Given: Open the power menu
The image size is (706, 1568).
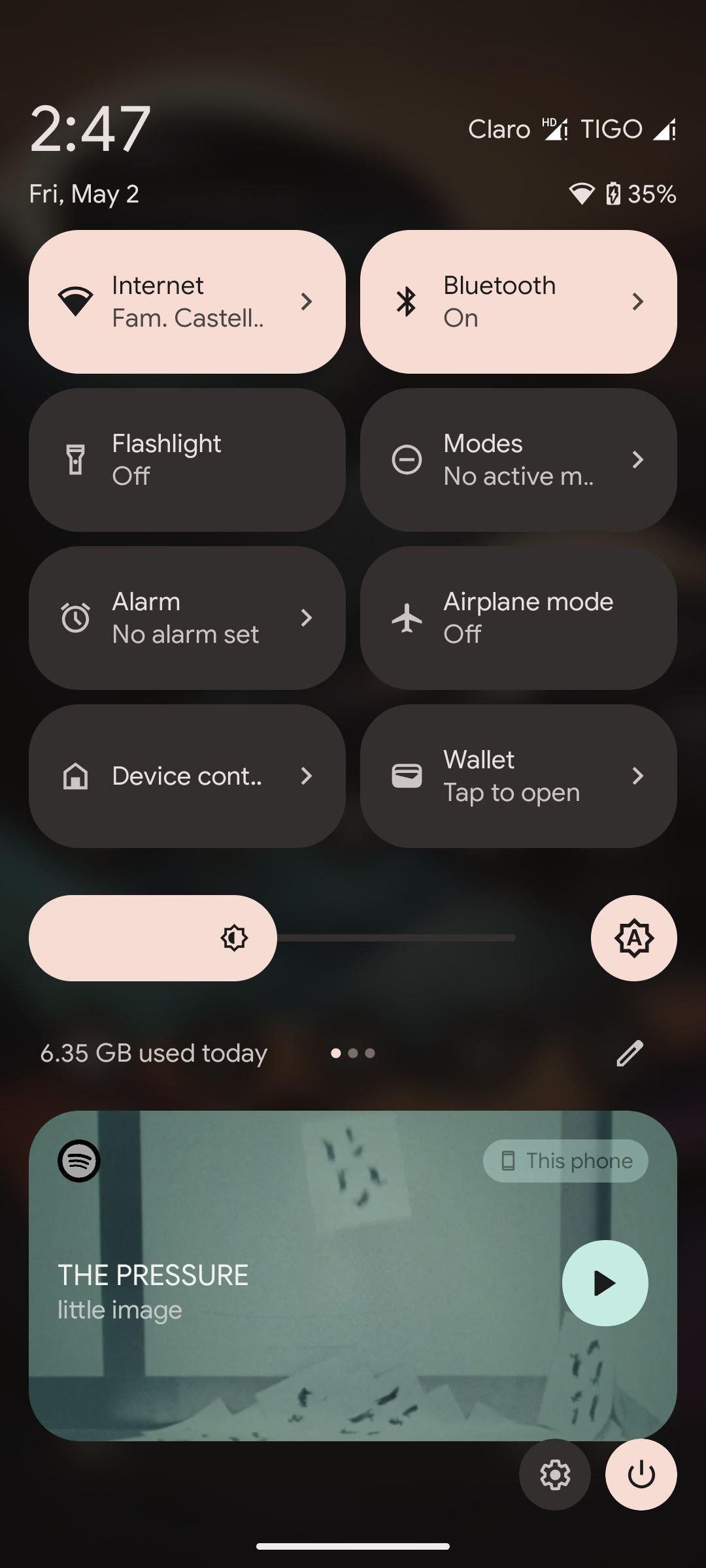Looking at the screenshot, I should tap(641, 1475).
